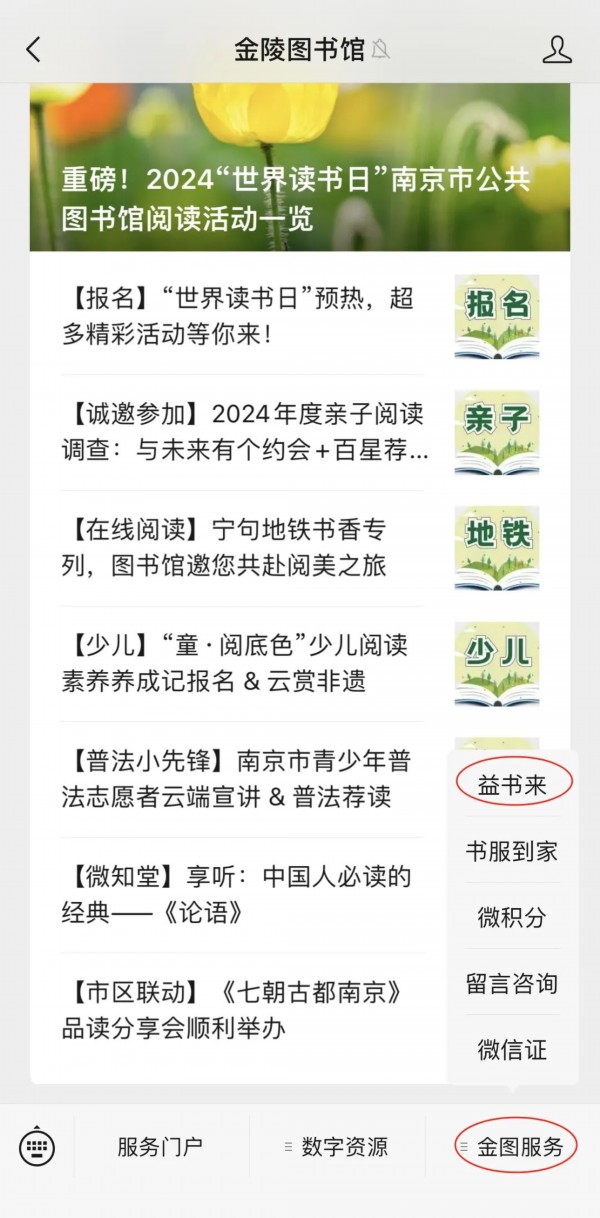600x1218 pixels.
Task: Tap 留言咨询 to leave a message
Action: tap(512, 984)
